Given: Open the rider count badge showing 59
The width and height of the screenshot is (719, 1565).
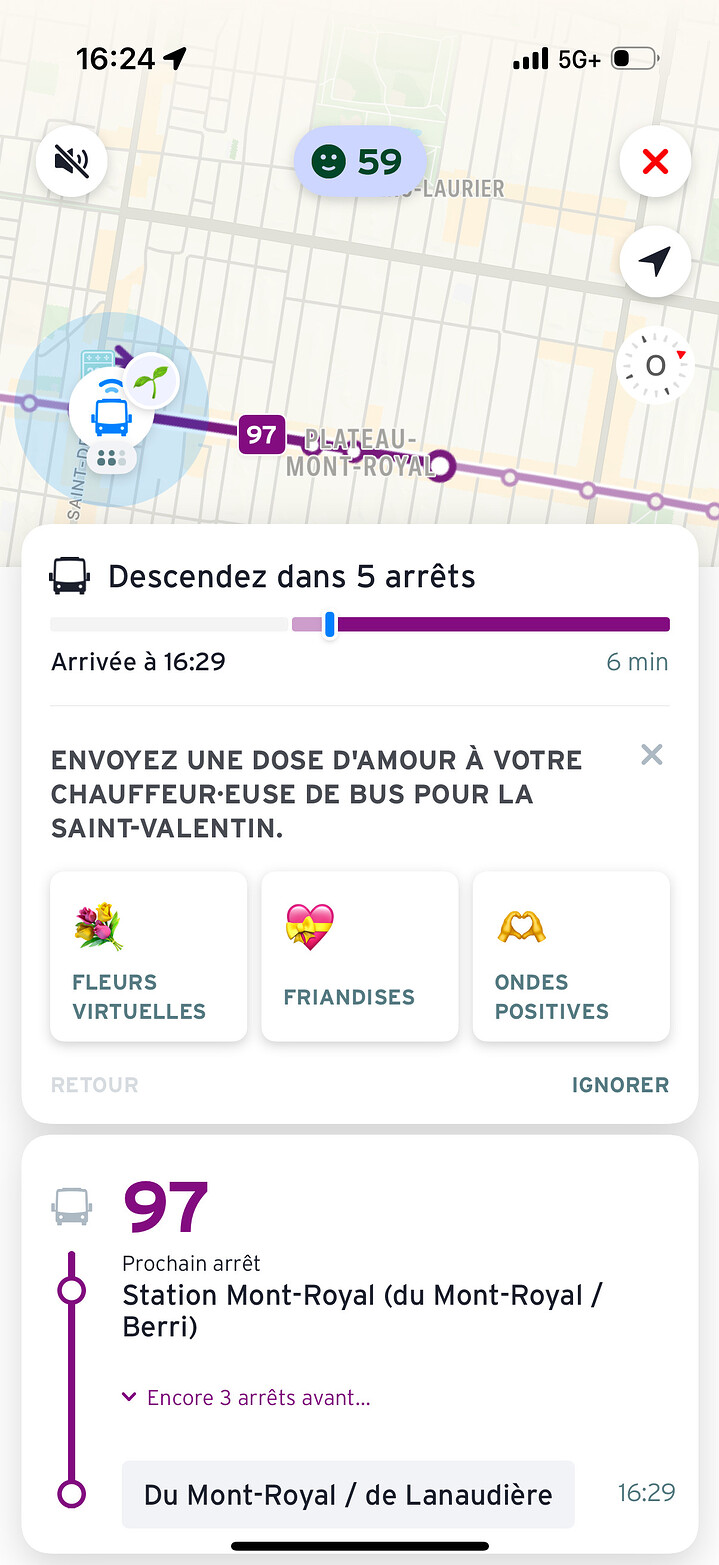Looking at the screenshot, I should [x=360, y=161].
